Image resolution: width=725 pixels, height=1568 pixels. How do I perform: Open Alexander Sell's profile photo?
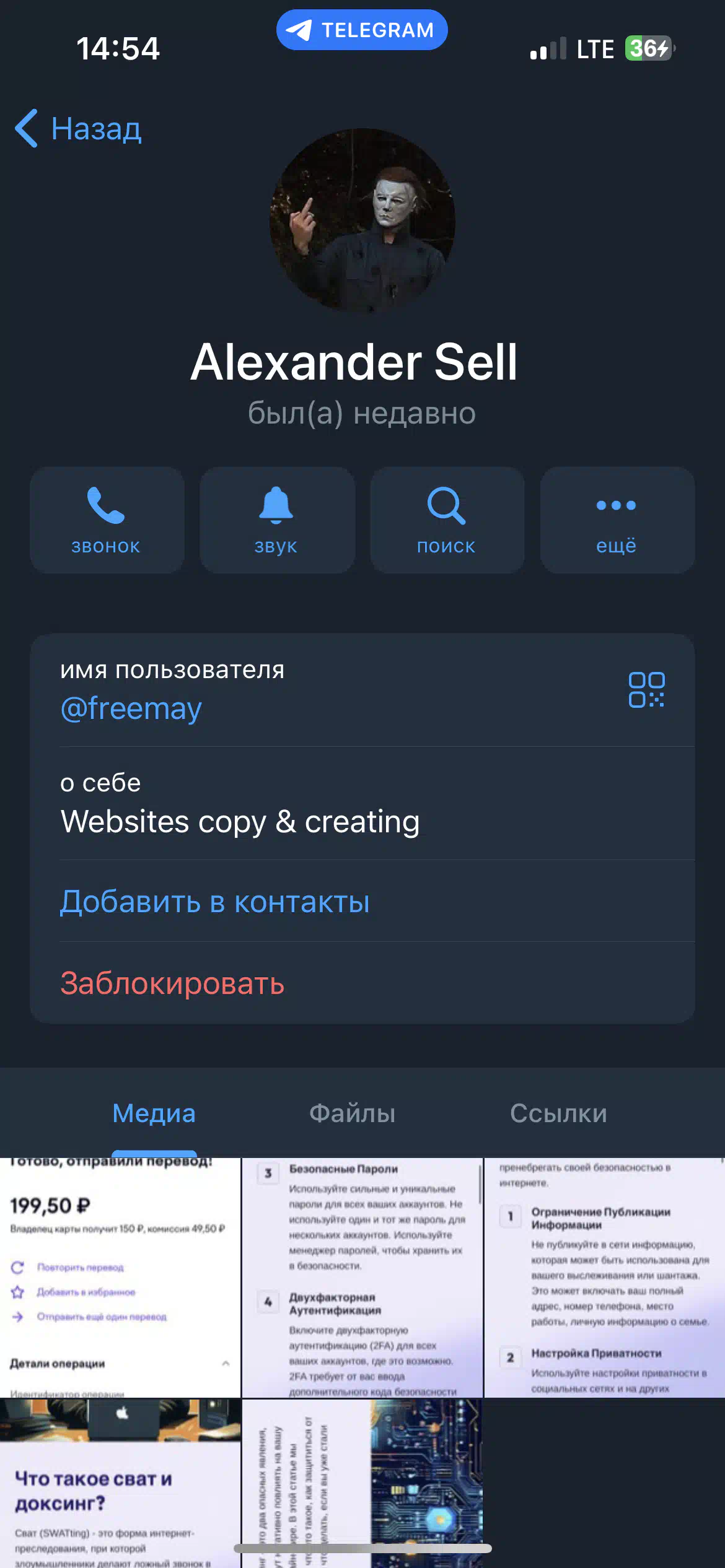(362, 221)
